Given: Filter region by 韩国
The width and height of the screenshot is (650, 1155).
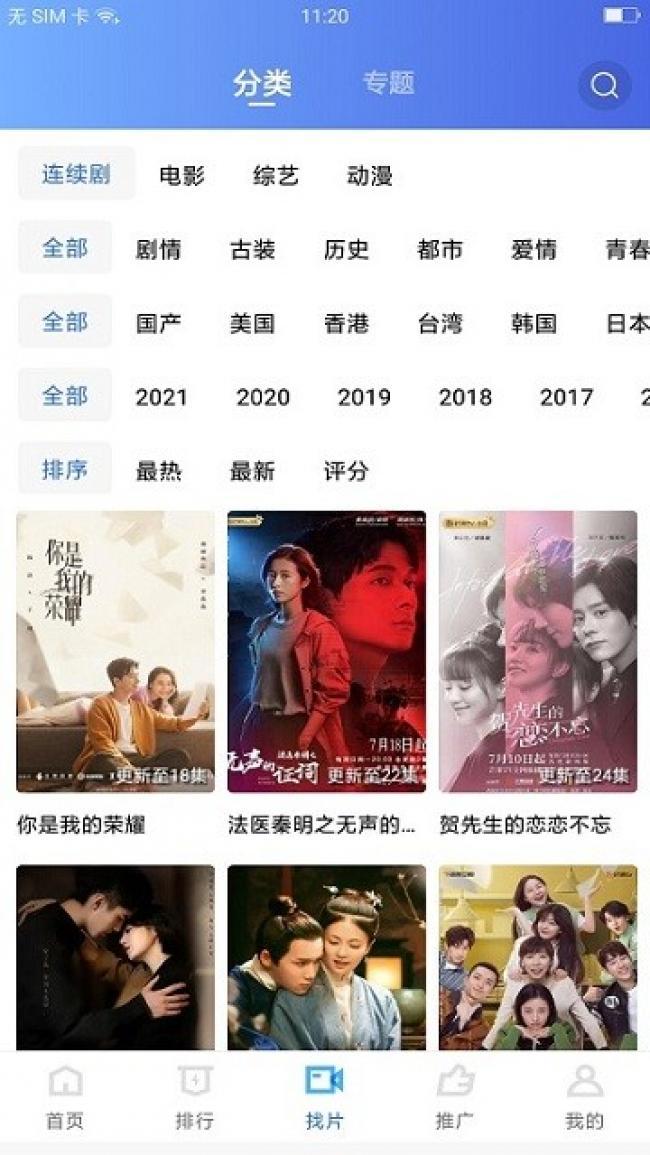Looking at the screenshot, I should [534, 323].
